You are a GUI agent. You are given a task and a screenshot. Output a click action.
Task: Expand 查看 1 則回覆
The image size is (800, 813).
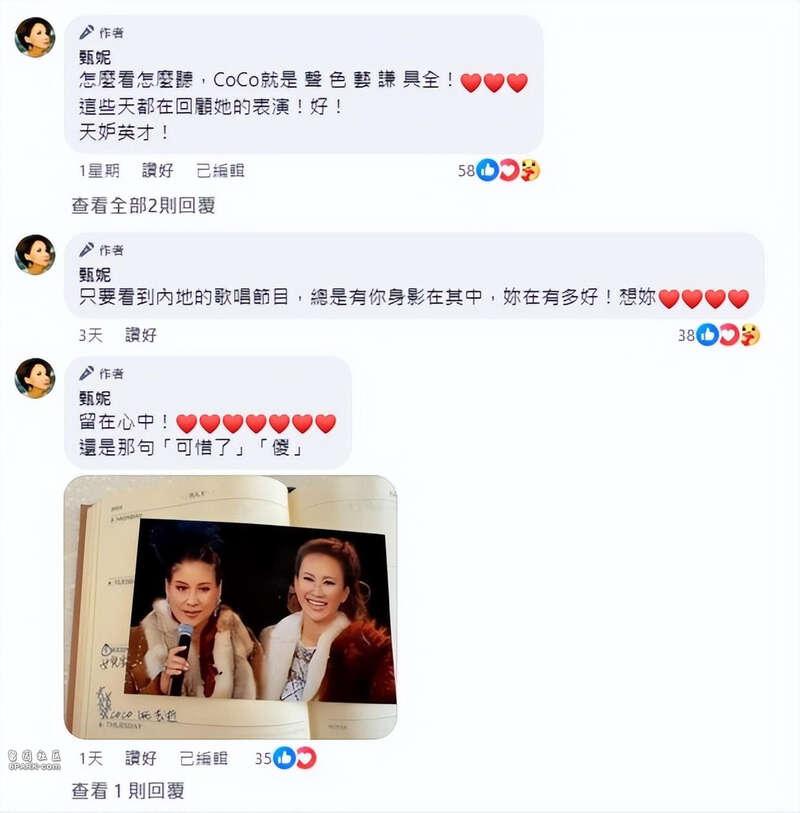pyautogui.click(x=128, y=791)
